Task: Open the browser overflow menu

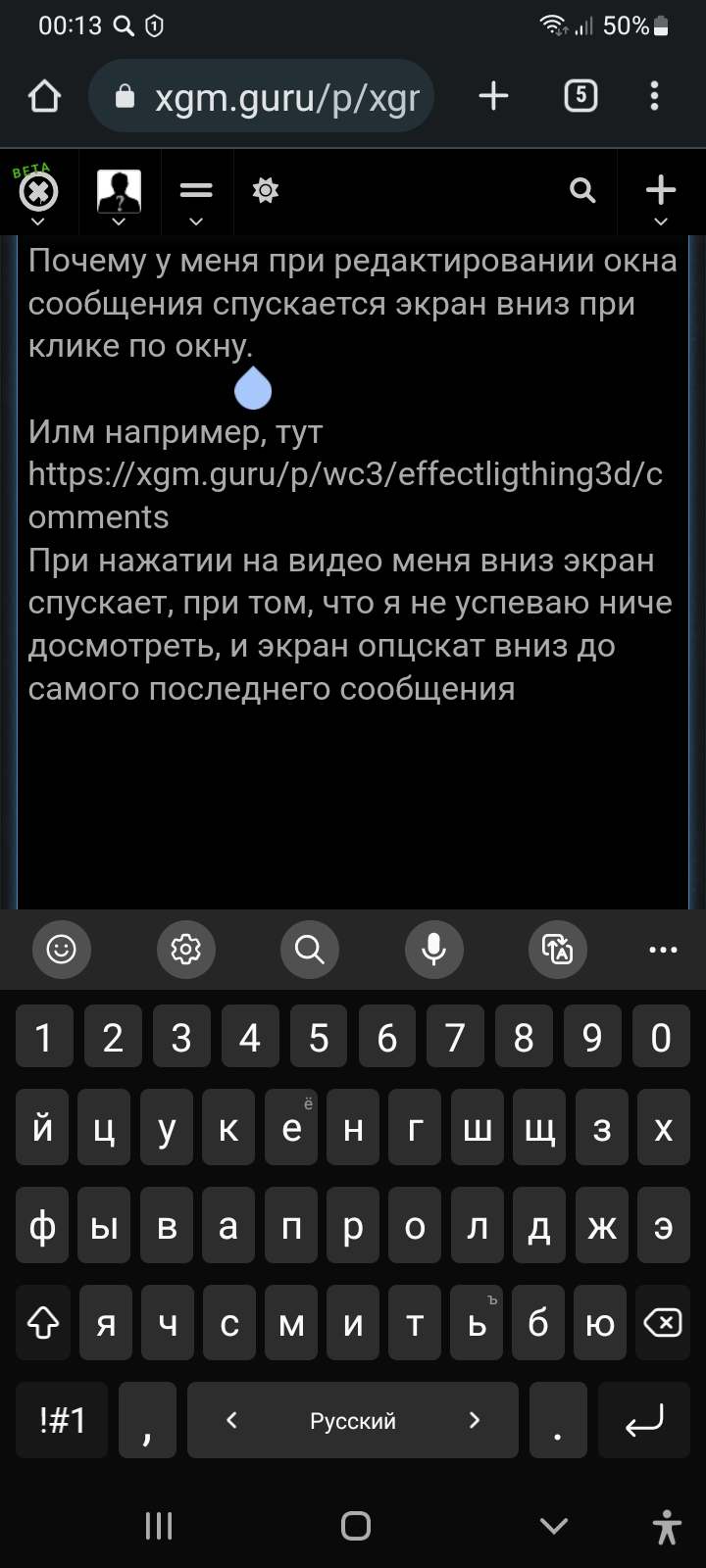Action: tap(654, 96)
